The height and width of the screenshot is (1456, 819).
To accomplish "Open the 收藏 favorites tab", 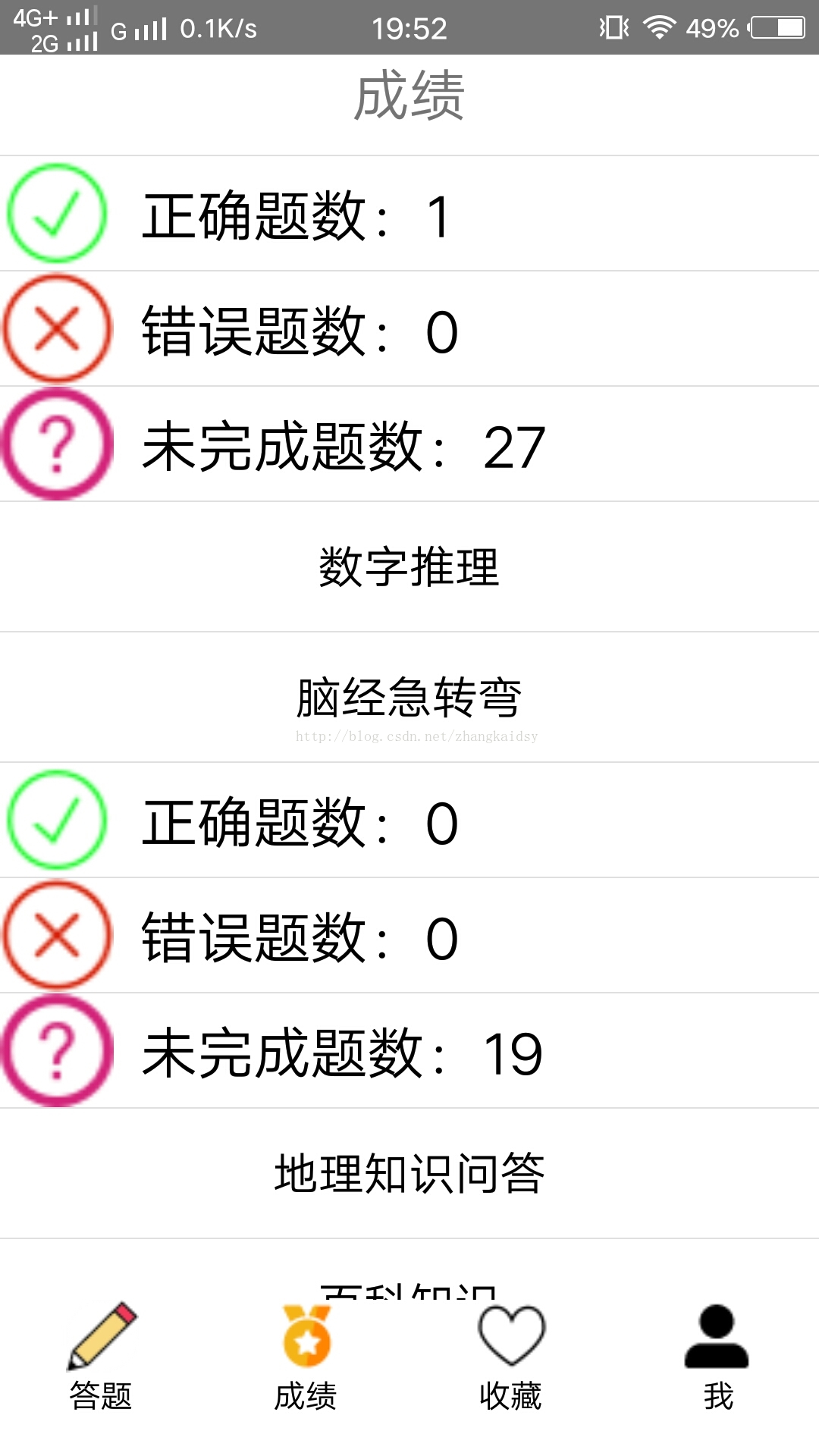I will pos(511,1357).
